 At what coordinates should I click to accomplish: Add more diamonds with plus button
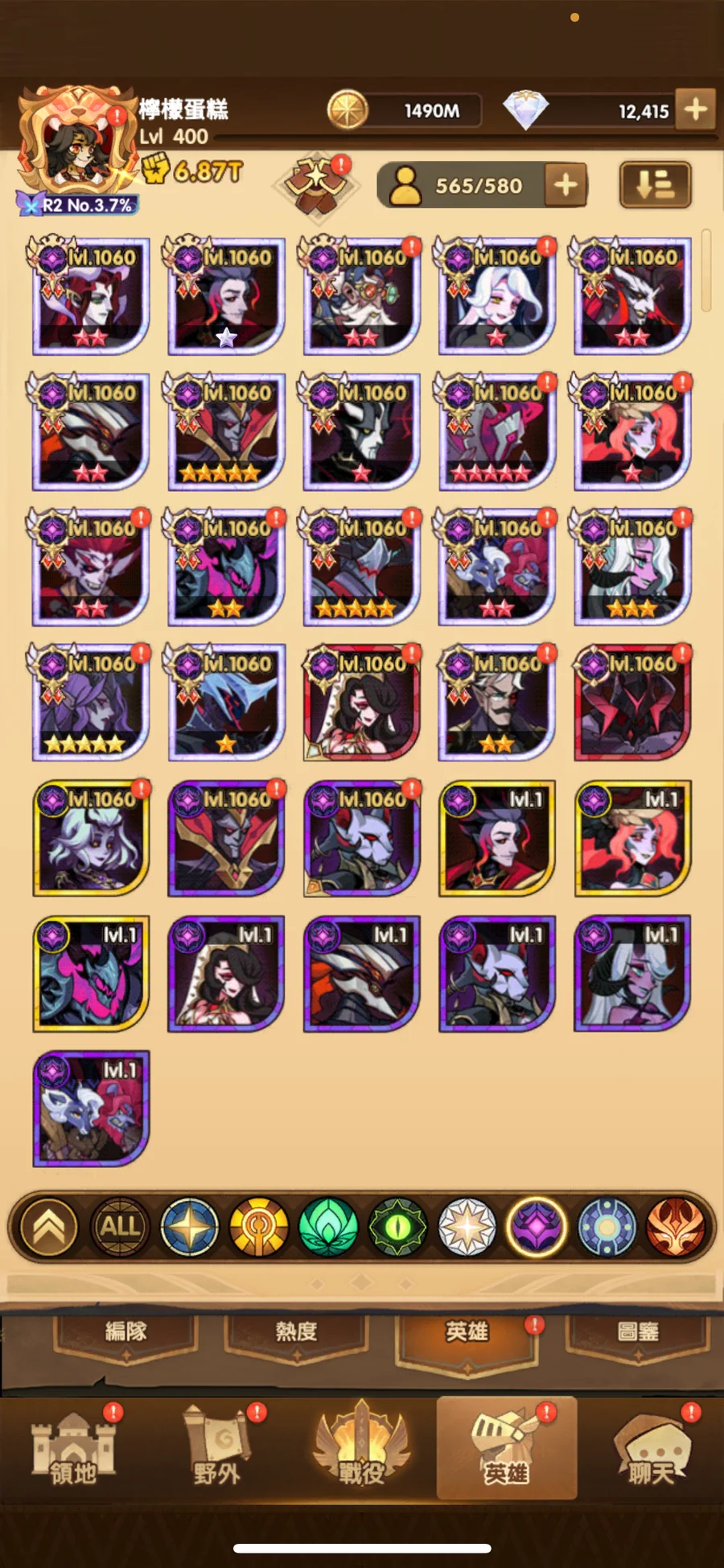695,109
